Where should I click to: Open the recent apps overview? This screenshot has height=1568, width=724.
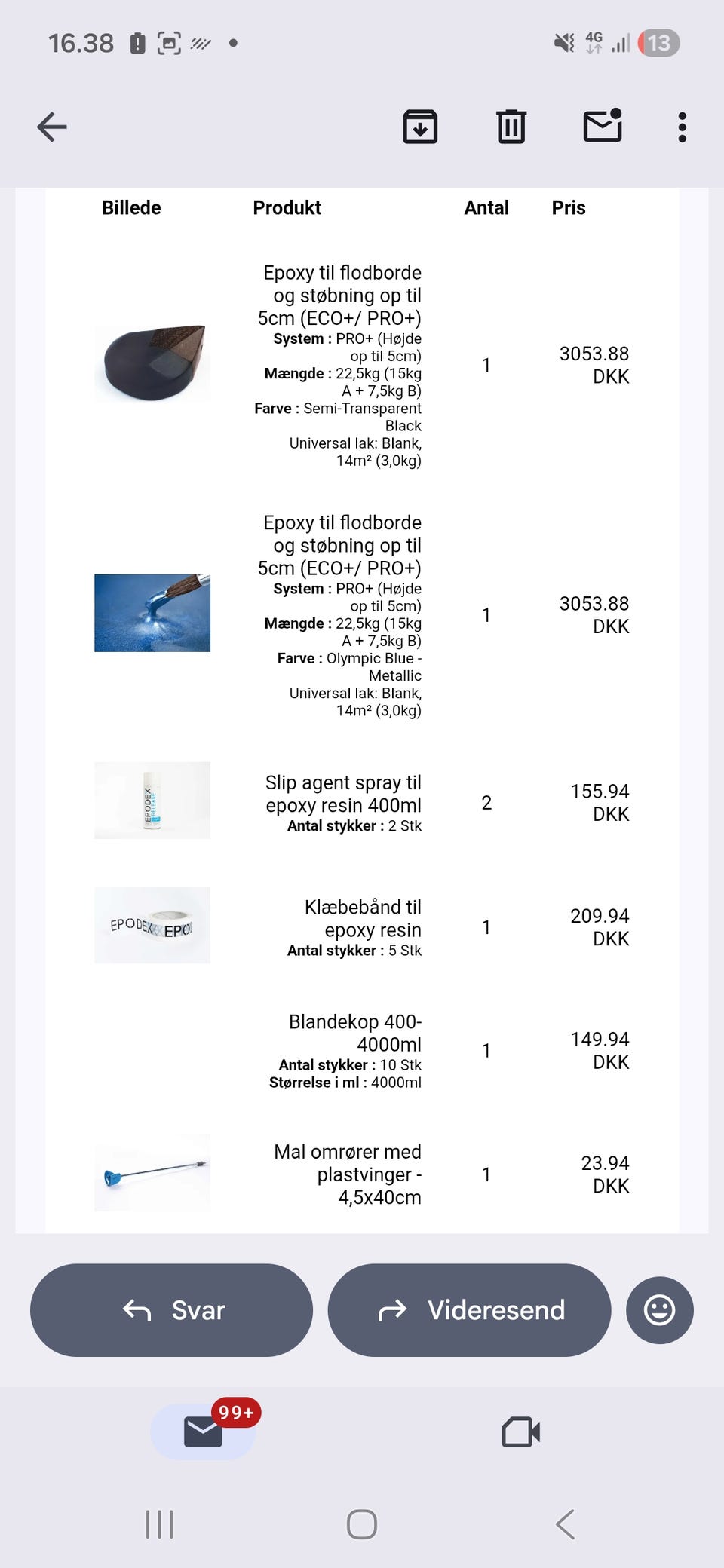[x=159, y=1524]
